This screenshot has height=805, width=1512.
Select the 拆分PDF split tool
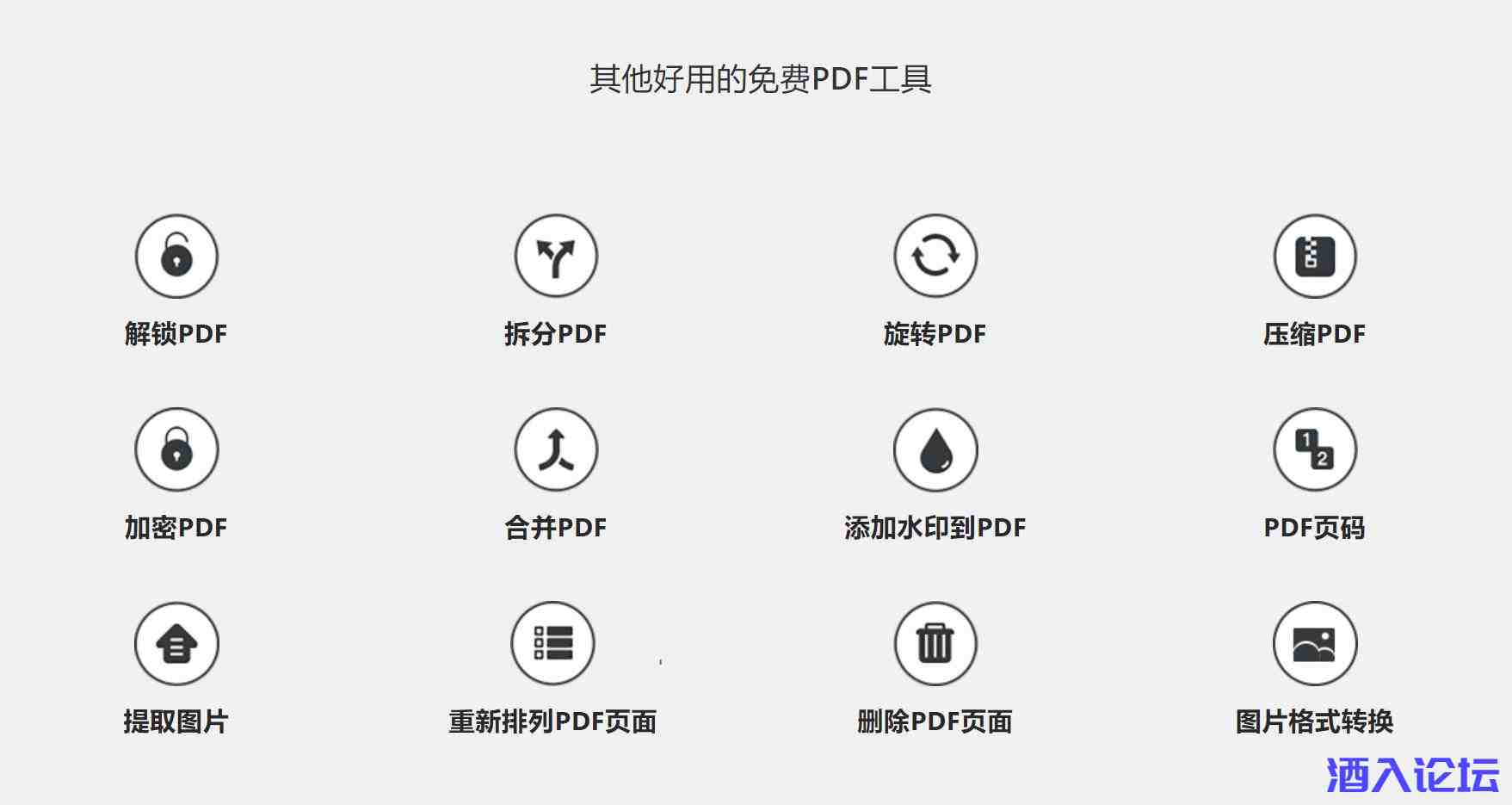[556, 257]
